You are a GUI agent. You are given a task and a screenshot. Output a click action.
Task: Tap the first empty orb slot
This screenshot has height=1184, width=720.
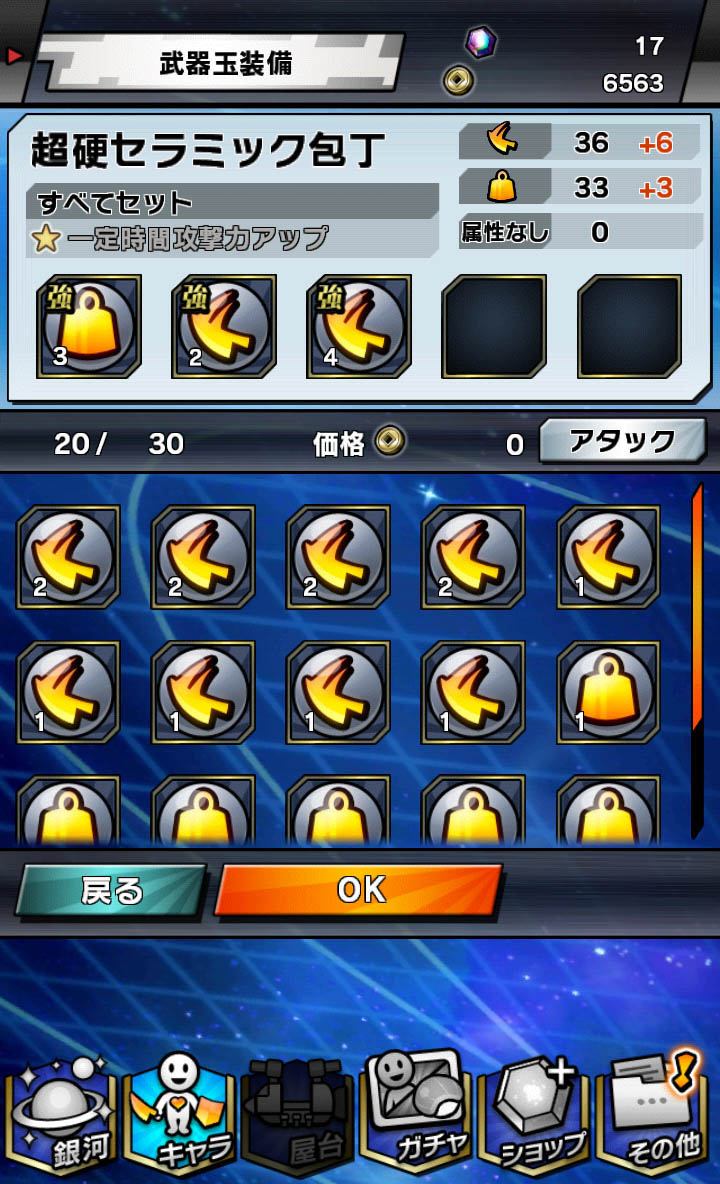[x=494, y=327]
